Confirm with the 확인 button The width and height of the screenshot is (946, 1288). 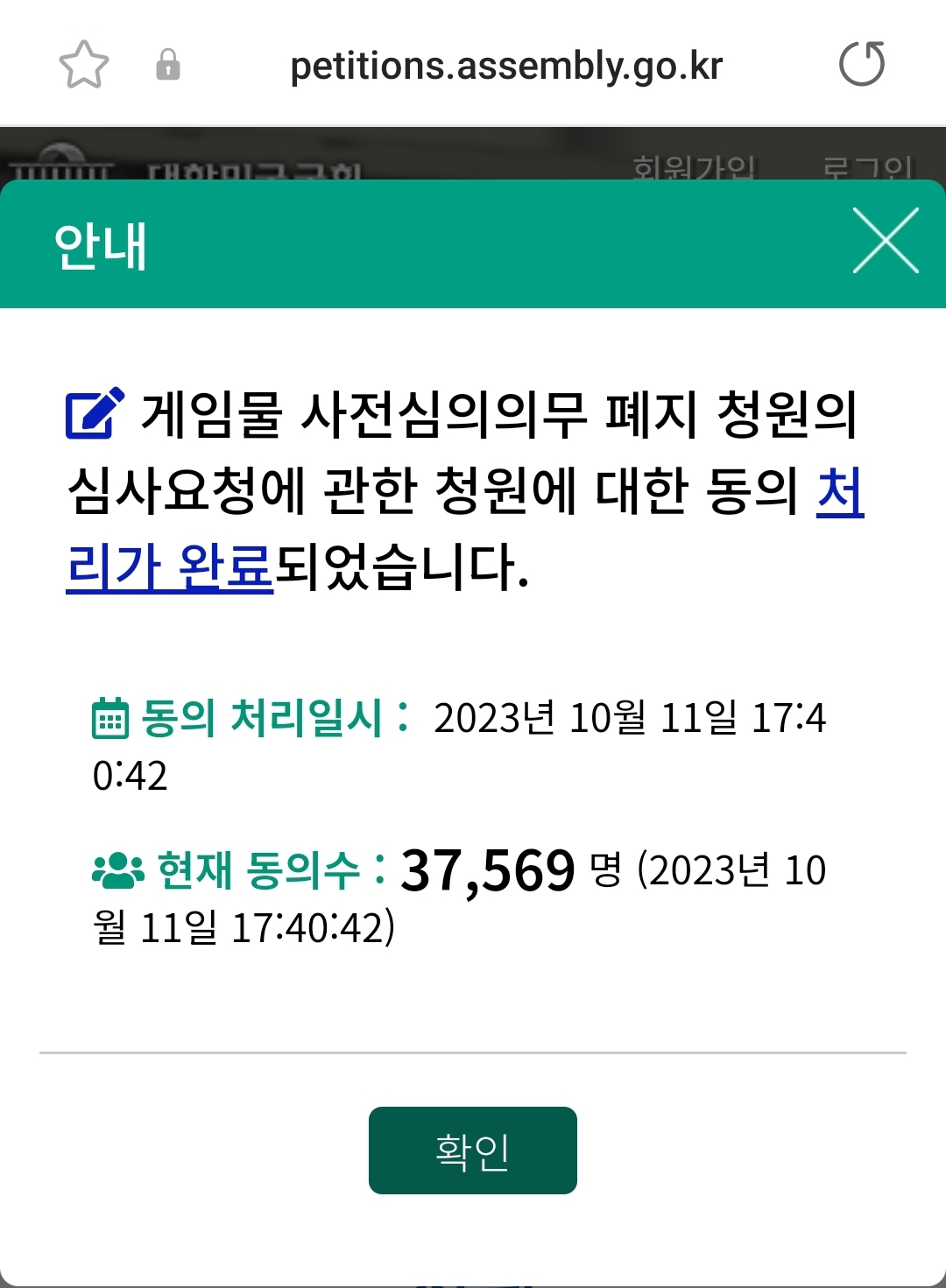[x=472, y=1151]
